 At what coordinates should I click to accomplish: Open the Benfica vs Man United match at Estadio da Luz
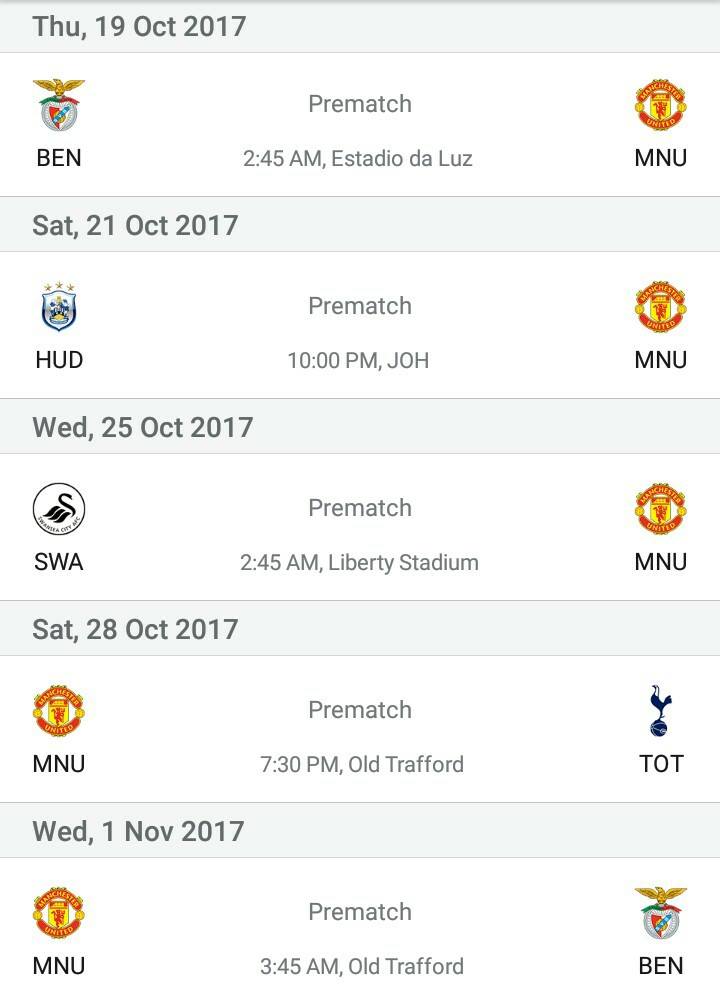coord(360,125)
